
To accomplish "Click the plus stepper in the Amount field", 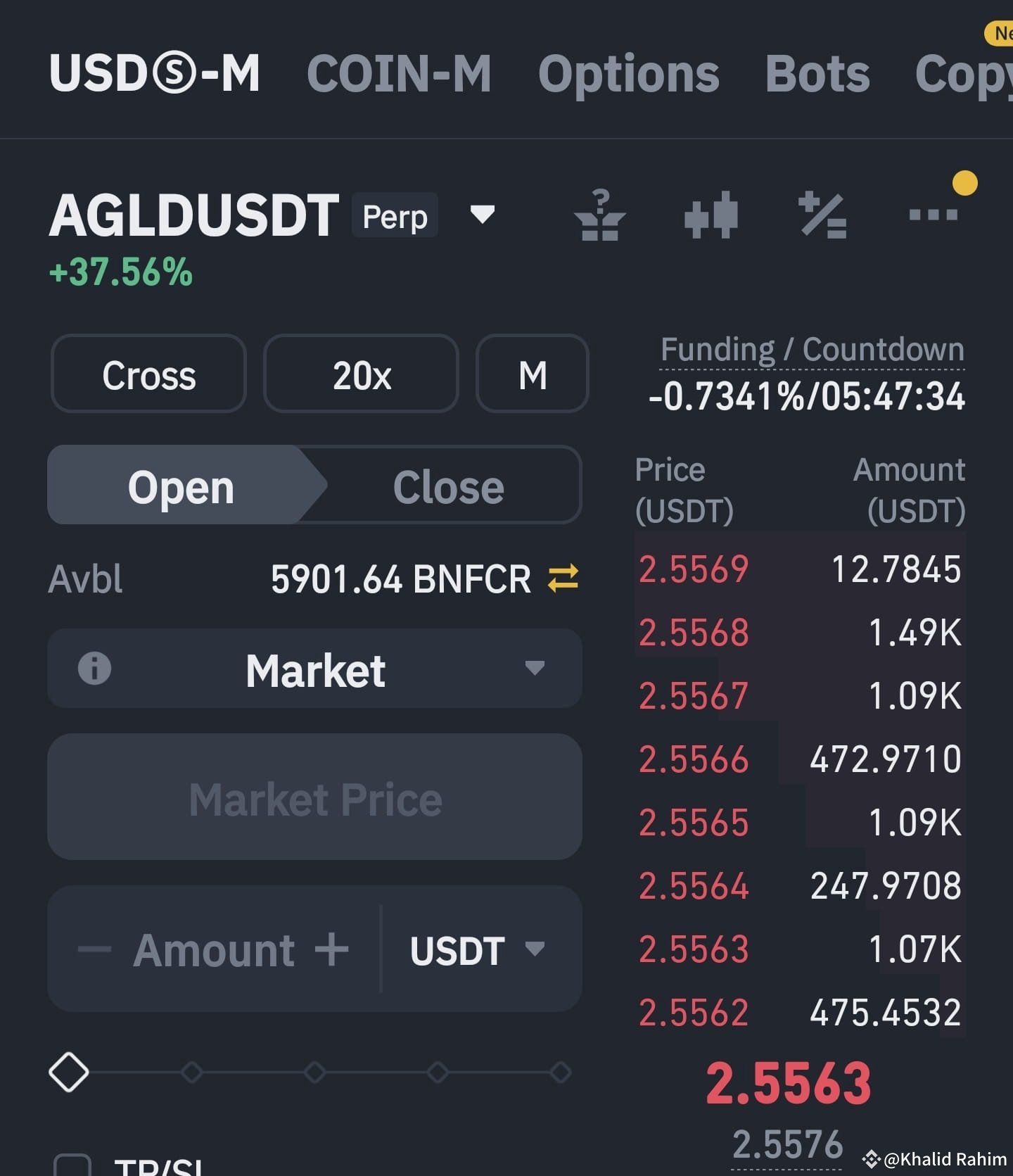I will tap(331, 950).
